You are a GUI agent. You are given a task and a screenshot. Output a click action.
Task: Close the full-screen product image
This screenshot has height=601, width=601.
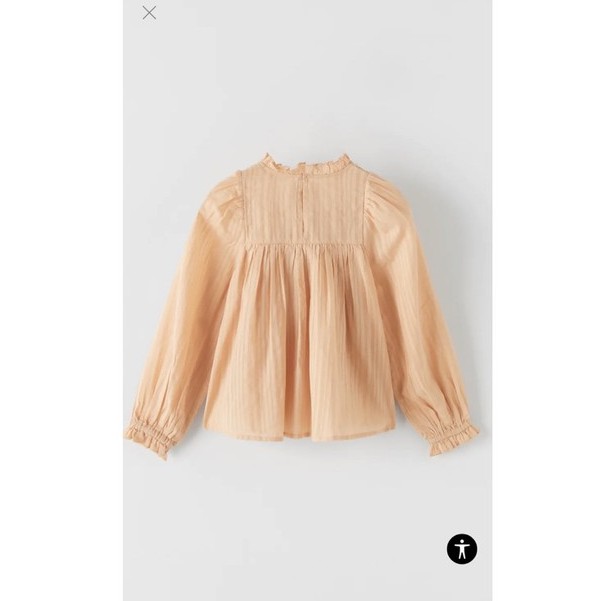149,13
